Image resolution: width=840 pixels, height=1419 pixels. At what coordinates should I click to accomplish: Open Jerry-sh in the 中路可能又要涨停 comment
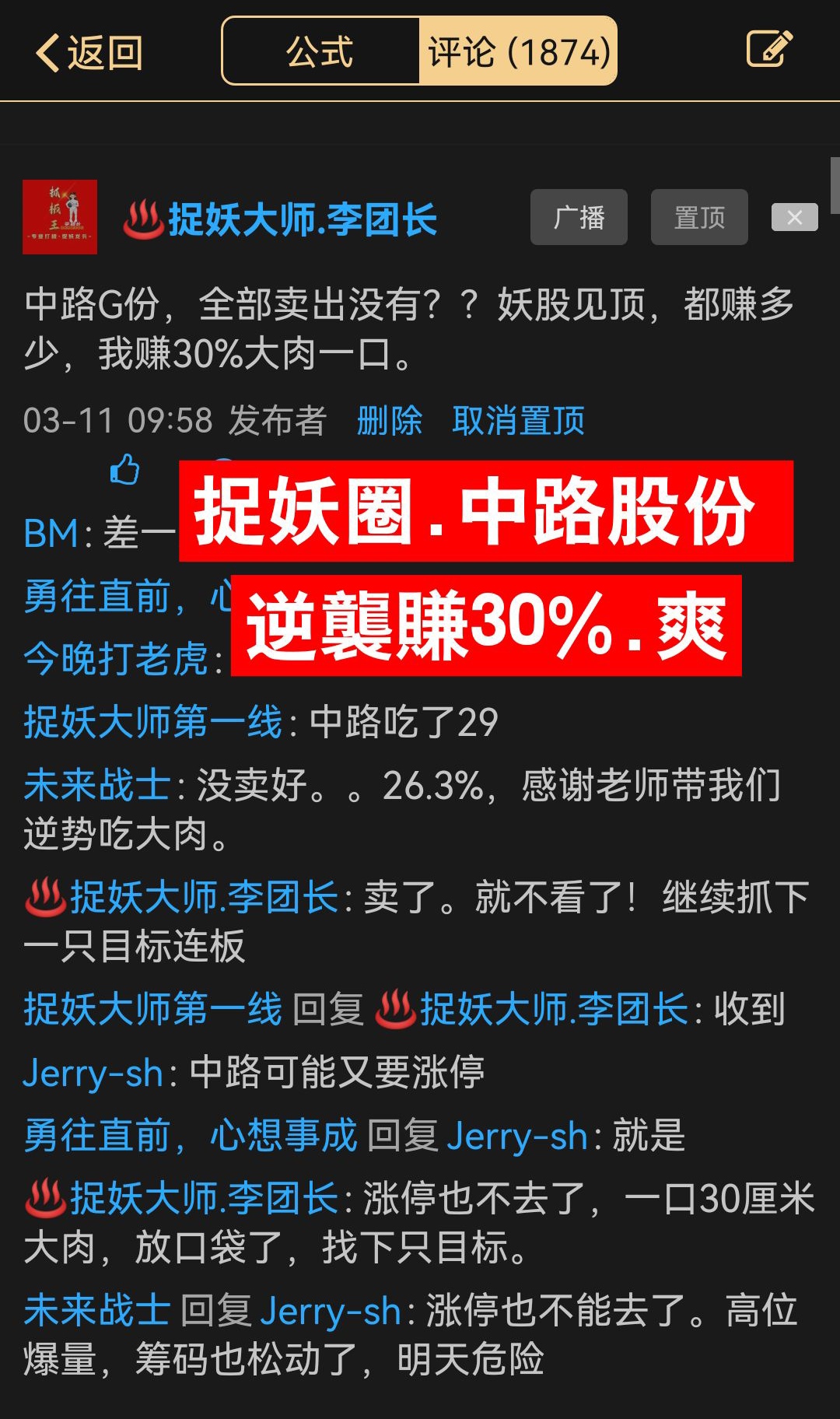[93, 1074]
